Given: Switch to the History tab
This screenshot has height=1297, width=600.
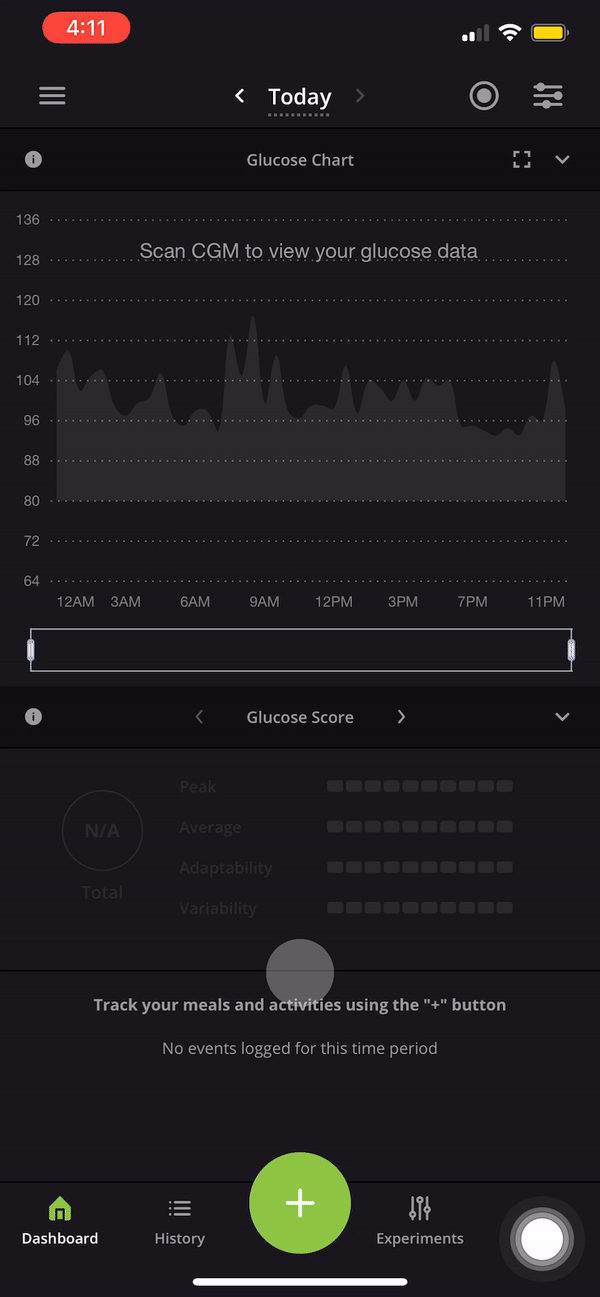Looking at the screenshot, I should (x=180, y=1222).
